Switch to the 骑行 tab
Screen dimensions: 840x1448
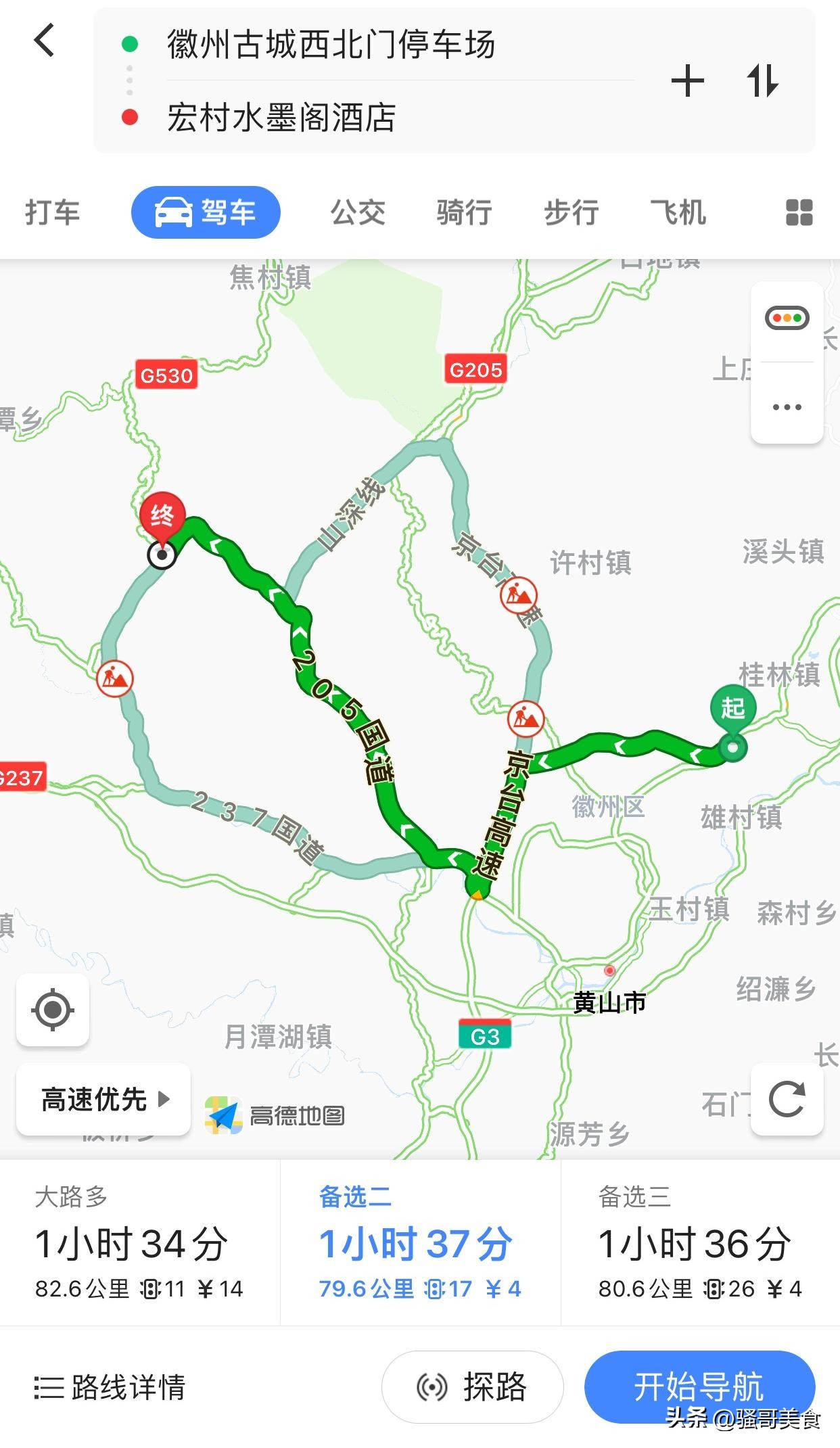(x=463, y=212)
